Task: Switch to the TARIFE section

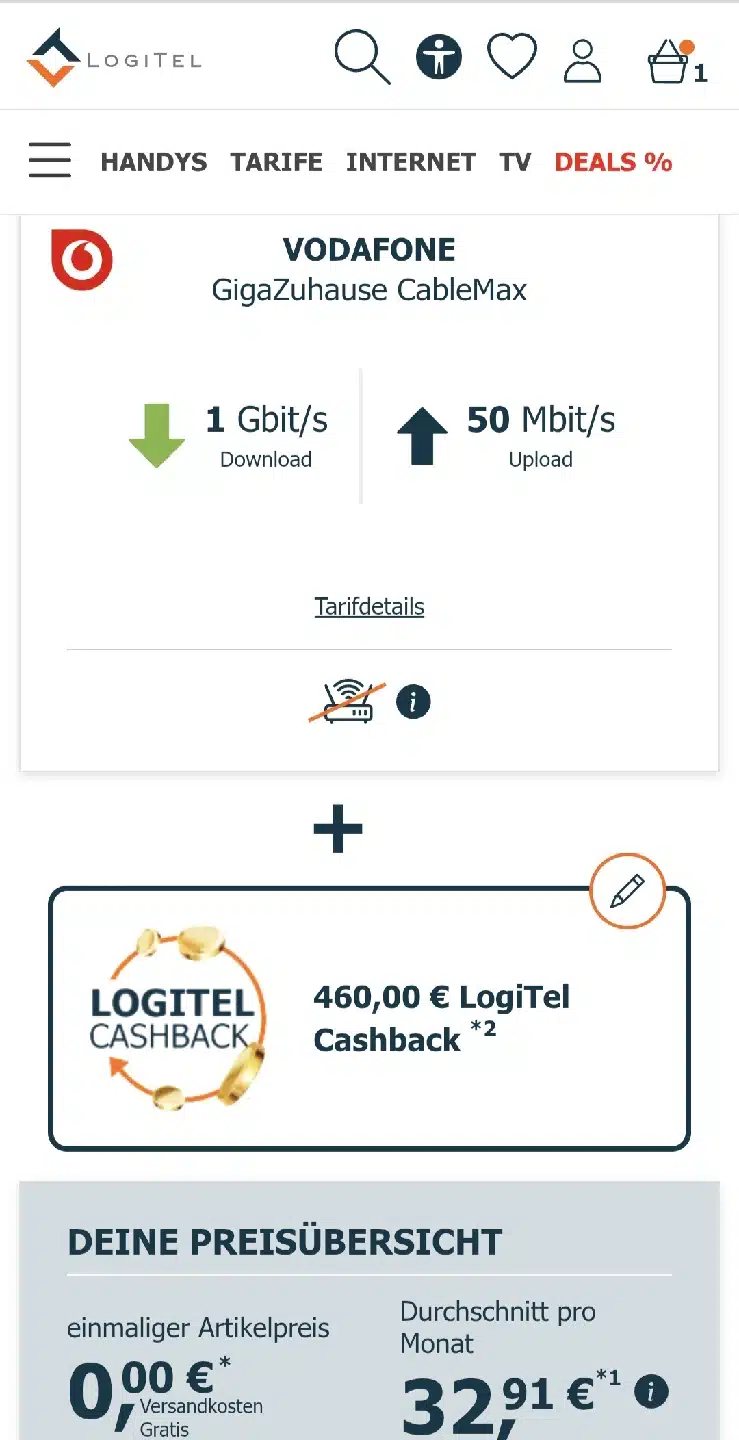Action: tap(277, 162)
